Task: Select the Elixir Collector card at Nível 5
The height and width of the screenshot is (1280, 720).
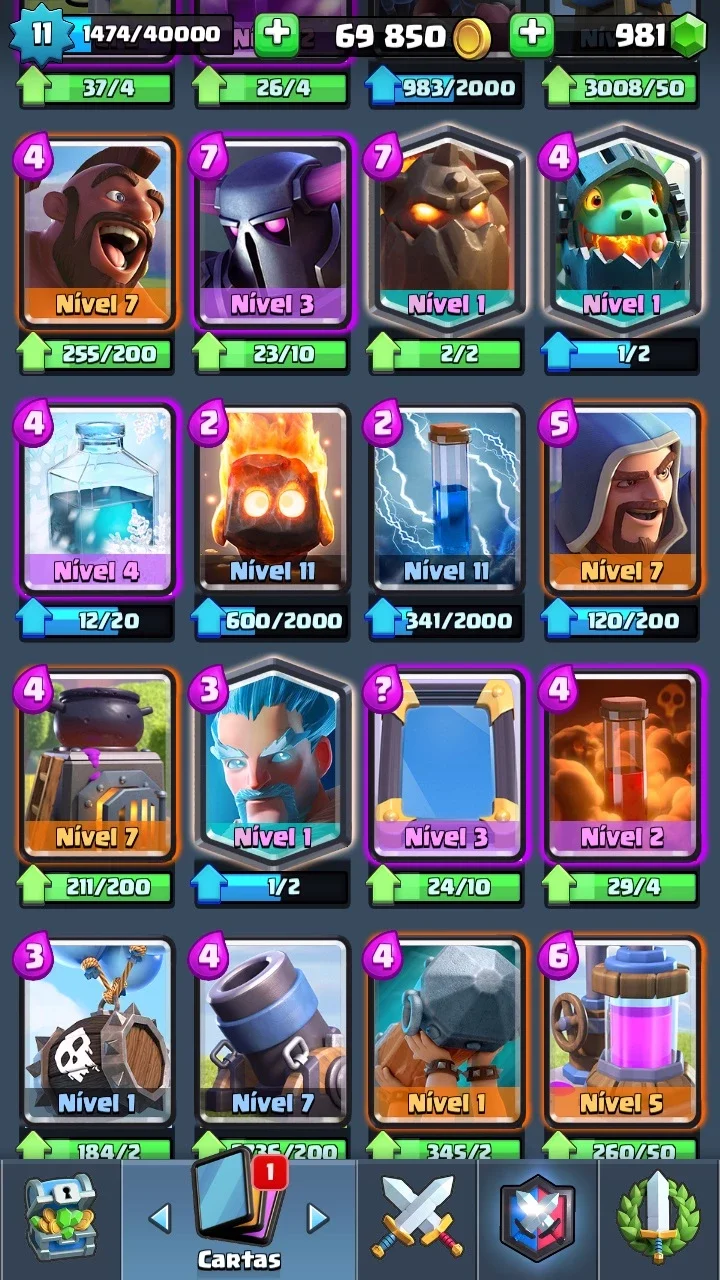Action: click(622, 1030)
